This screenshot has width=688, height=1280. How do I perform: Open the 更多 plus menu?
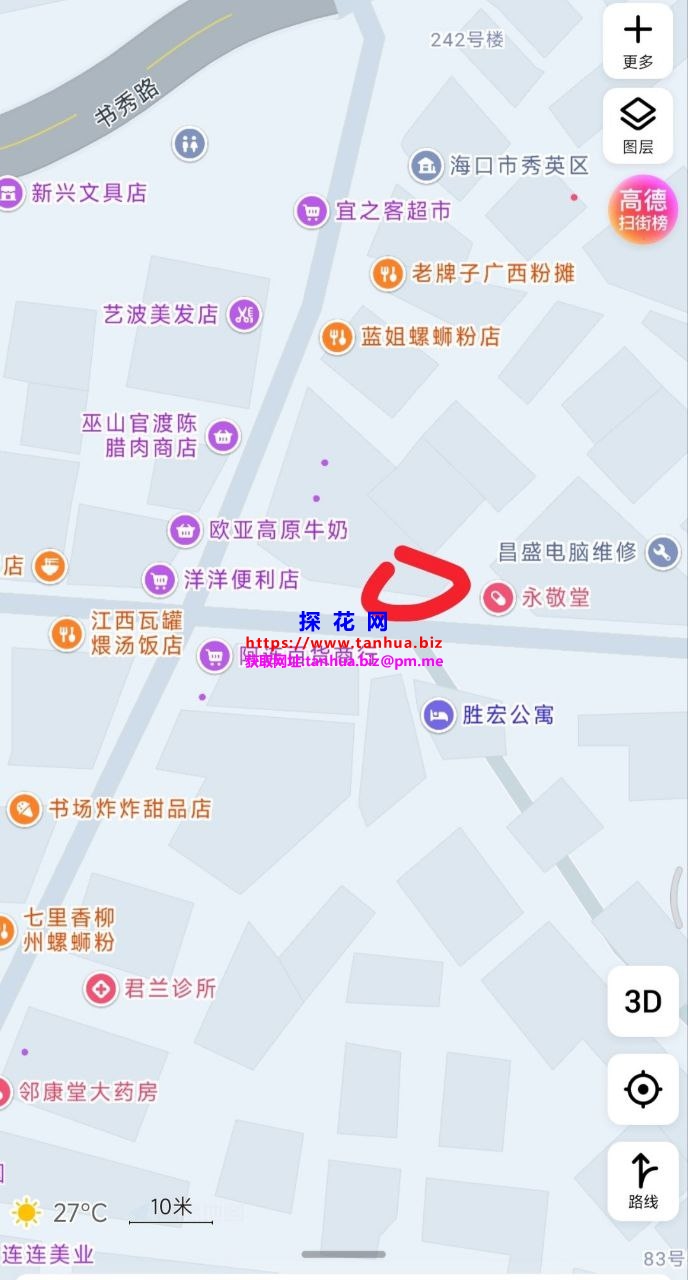[637, 41]
